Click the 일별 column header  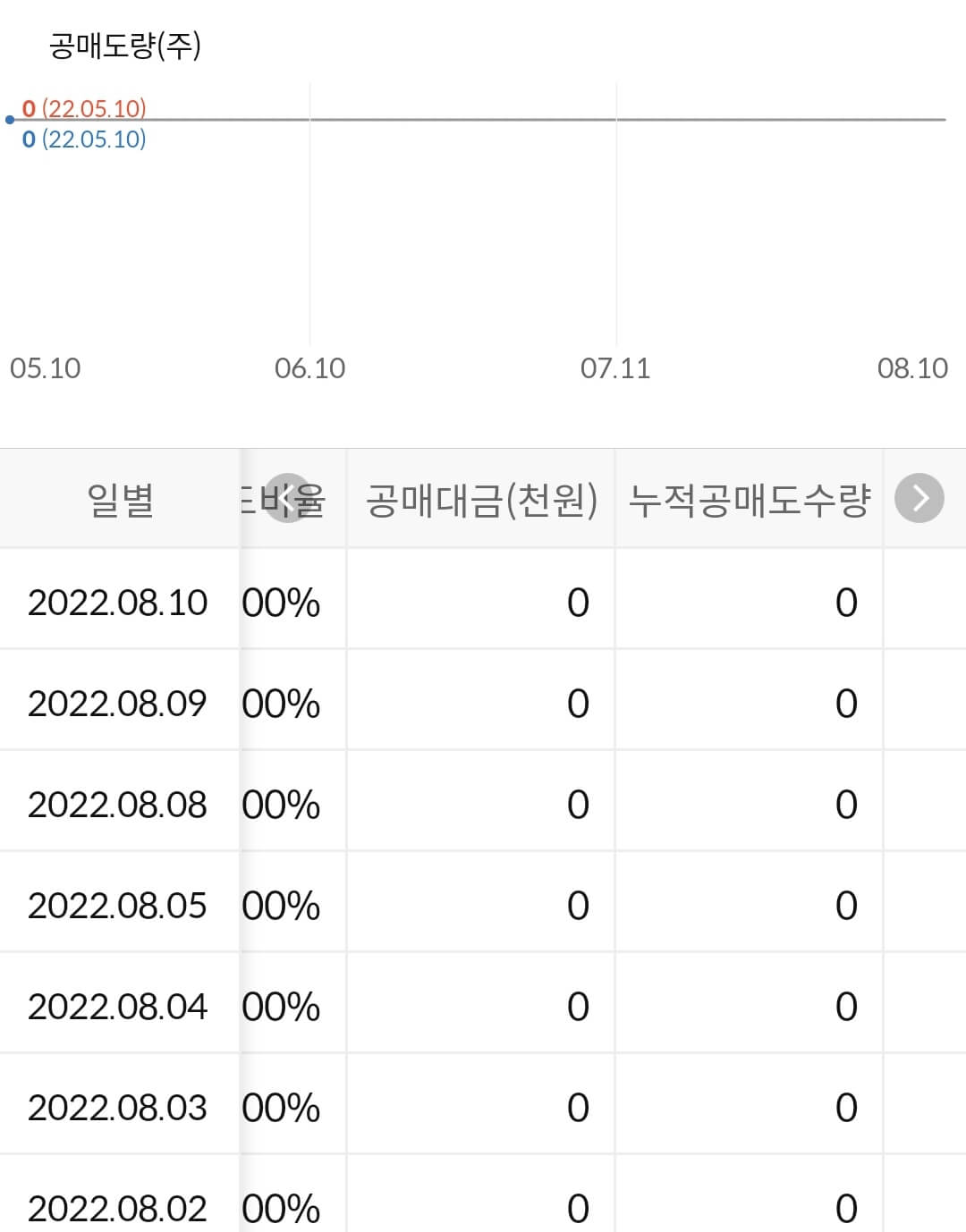point(119,499)
